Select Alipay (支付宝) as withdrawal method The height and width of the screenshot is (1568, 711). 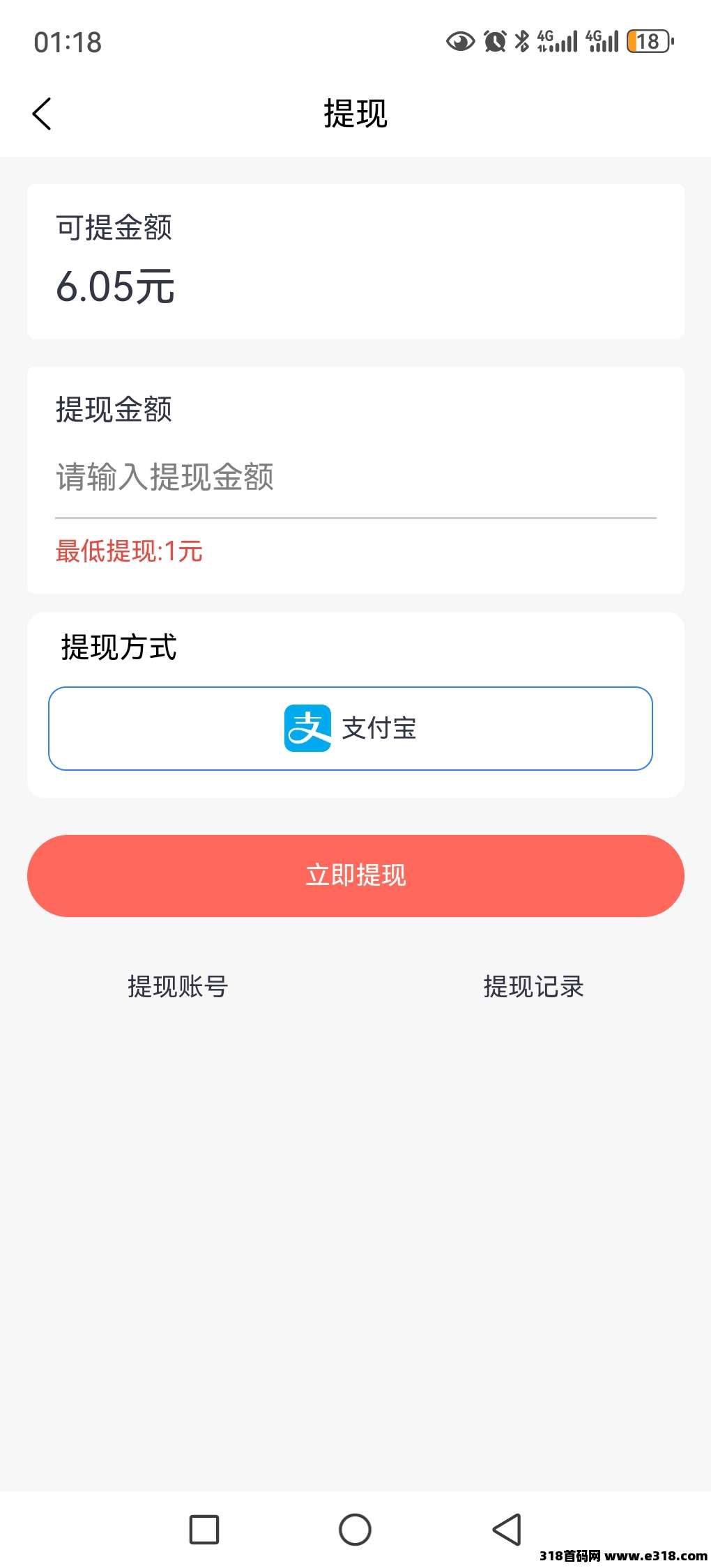tap(351, 728)
